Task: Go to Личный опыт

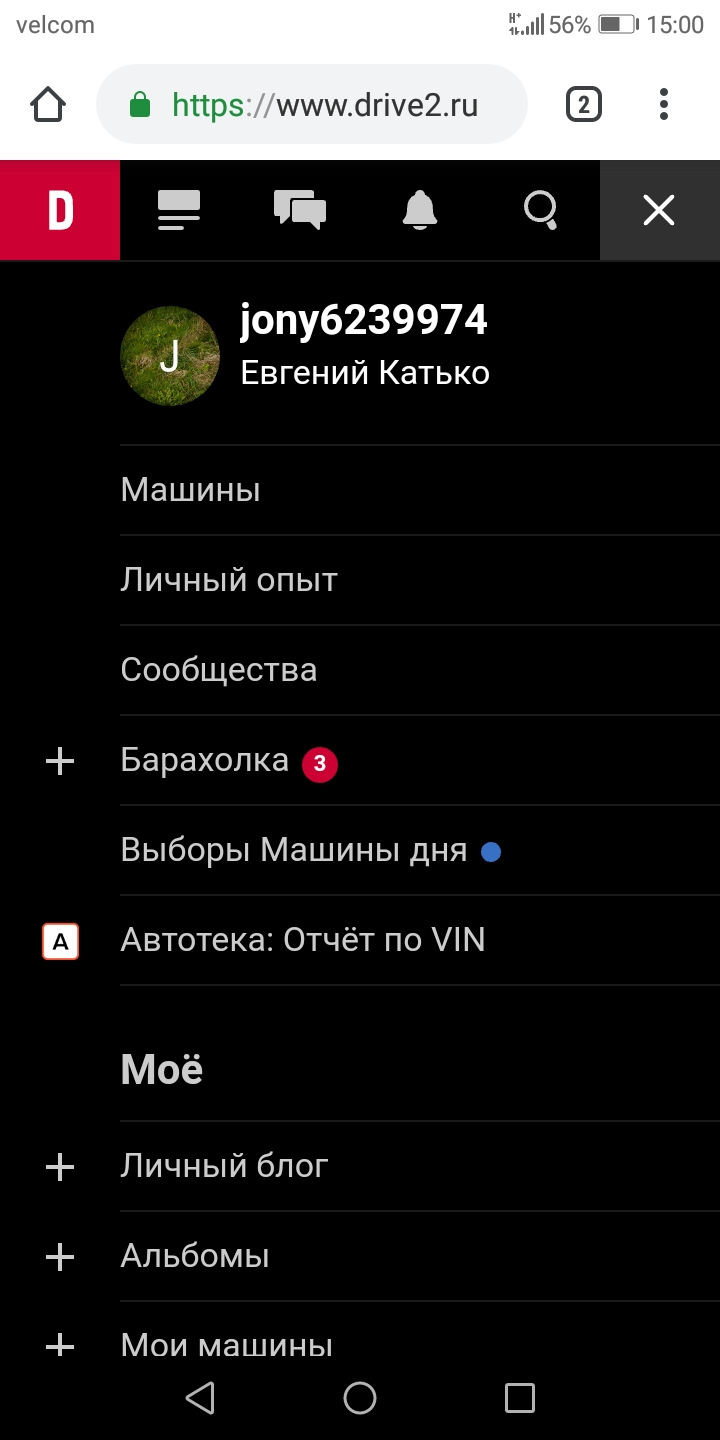Action: tap(229, 580)
